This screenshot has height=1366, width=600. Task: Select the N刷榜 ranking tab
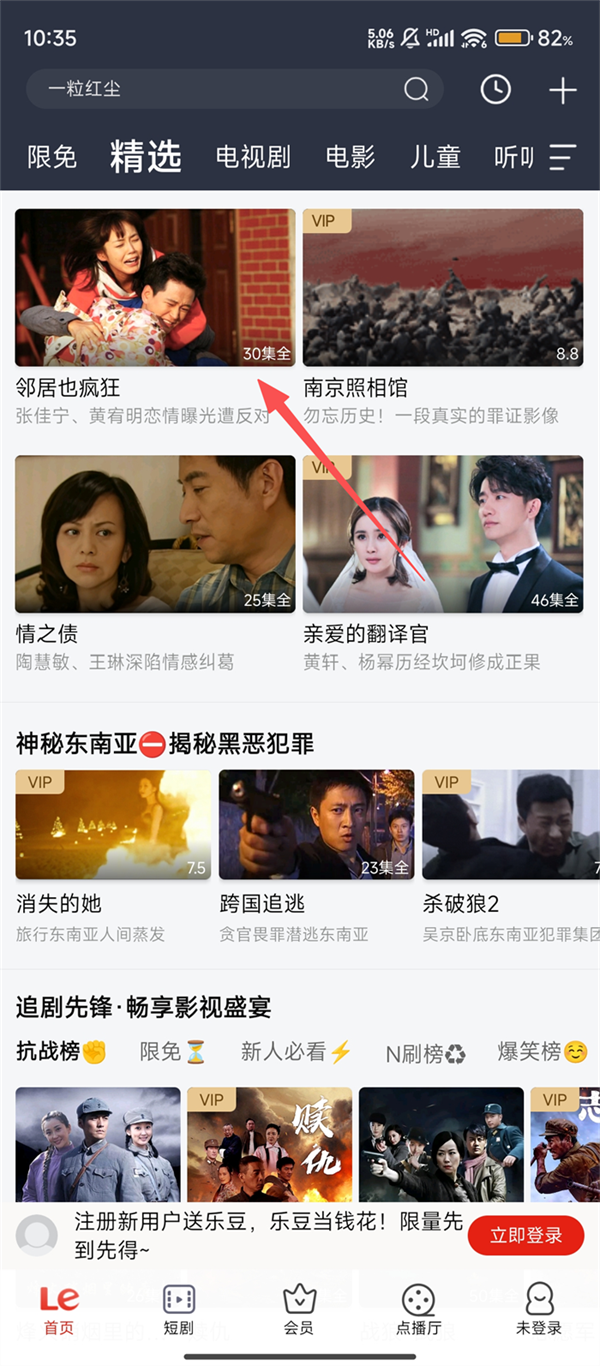click(426, 1053)
